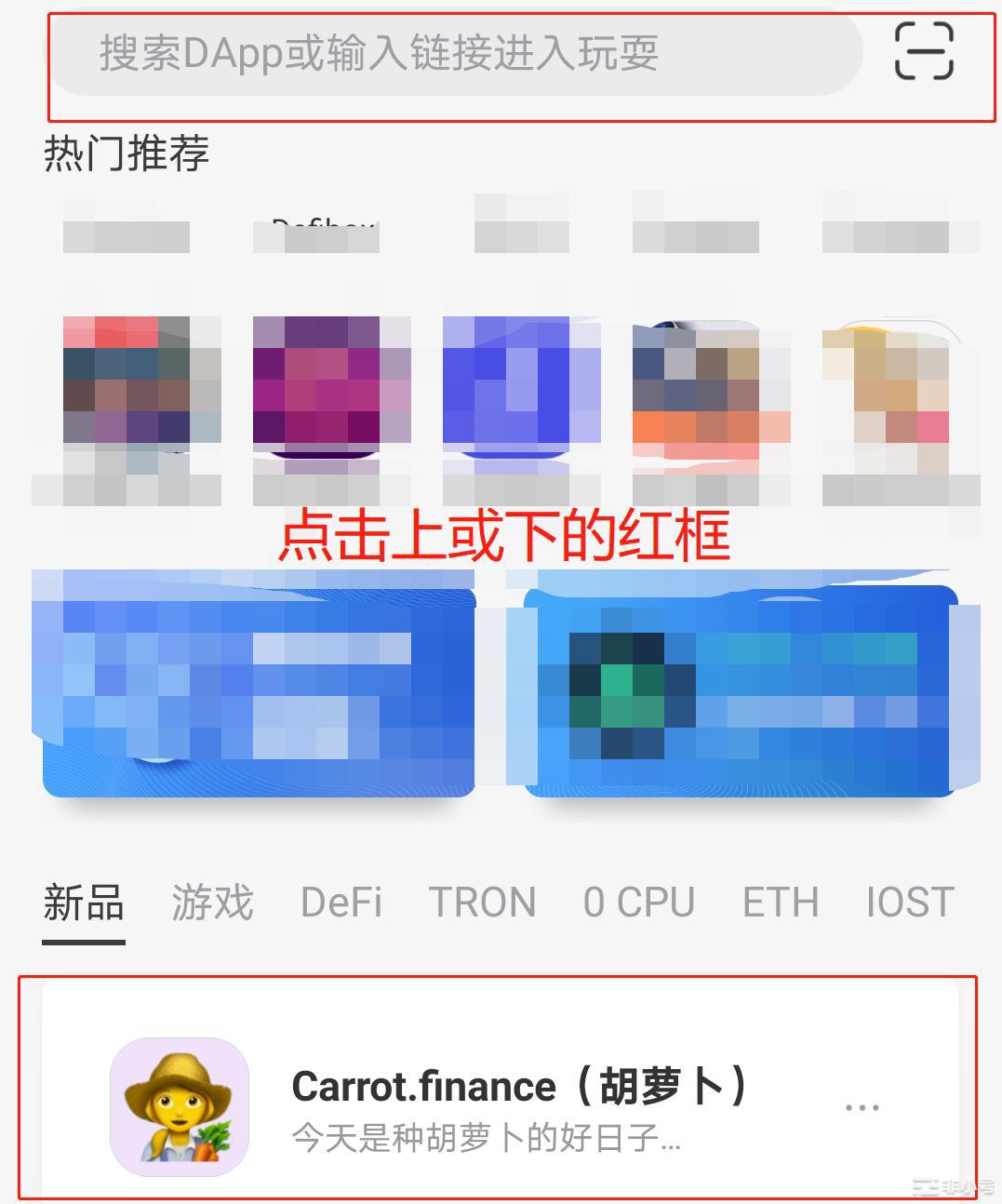Switch to the 游戏 tab
1002x1204 pixels.
coord(212,903)
